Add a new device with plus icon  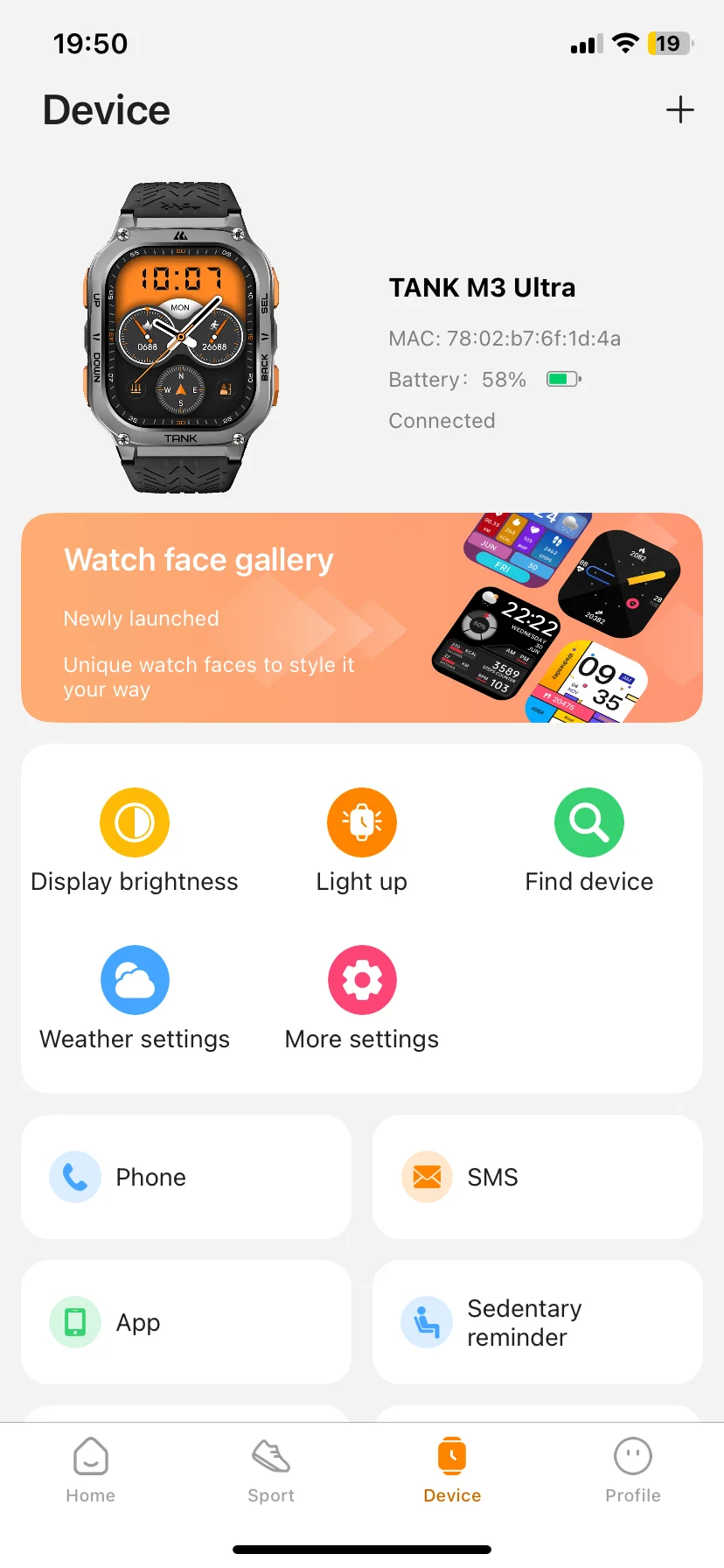679,110
